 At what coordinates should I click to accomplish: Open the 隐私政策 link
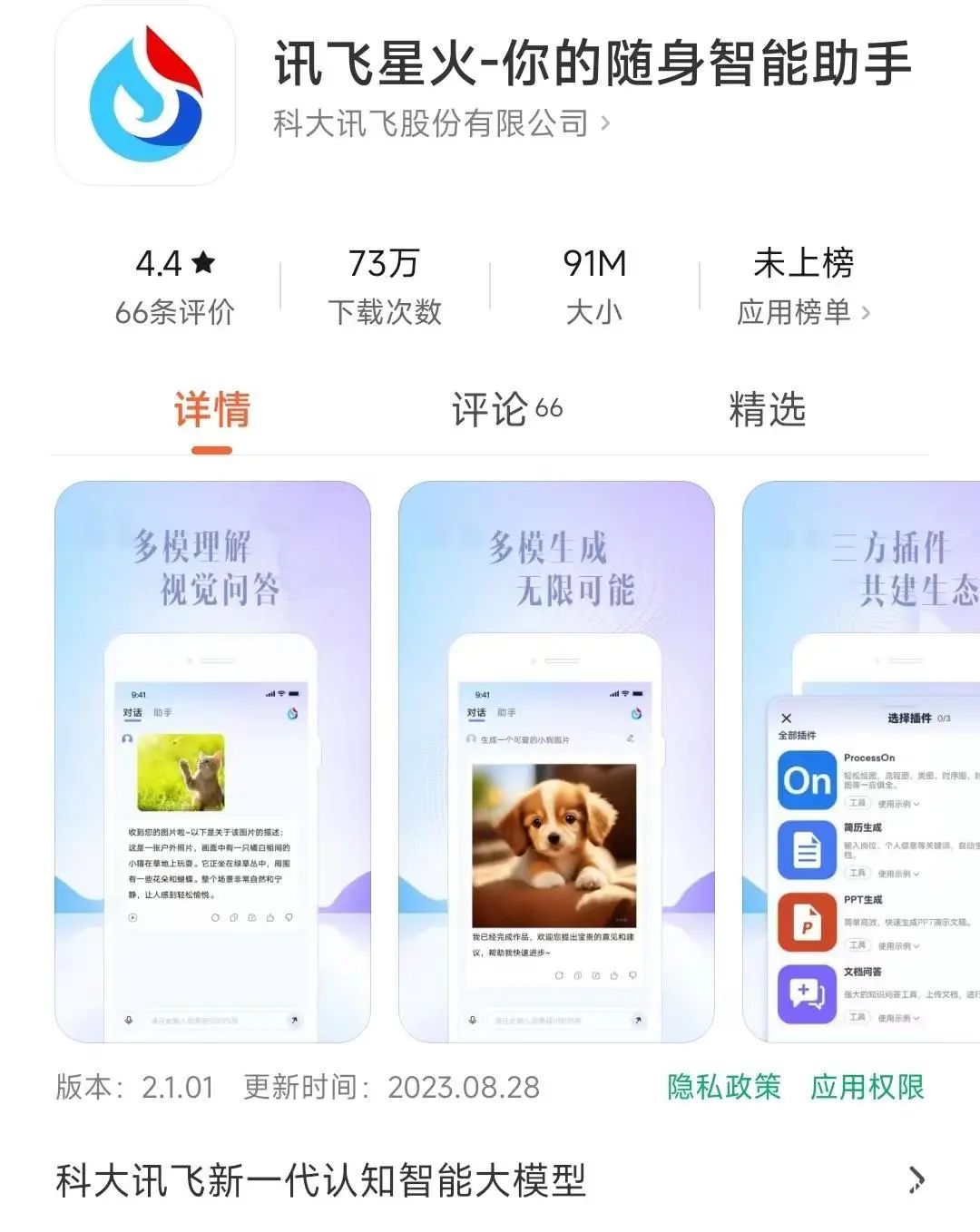pyautogui.click(x=724, y=1087)
